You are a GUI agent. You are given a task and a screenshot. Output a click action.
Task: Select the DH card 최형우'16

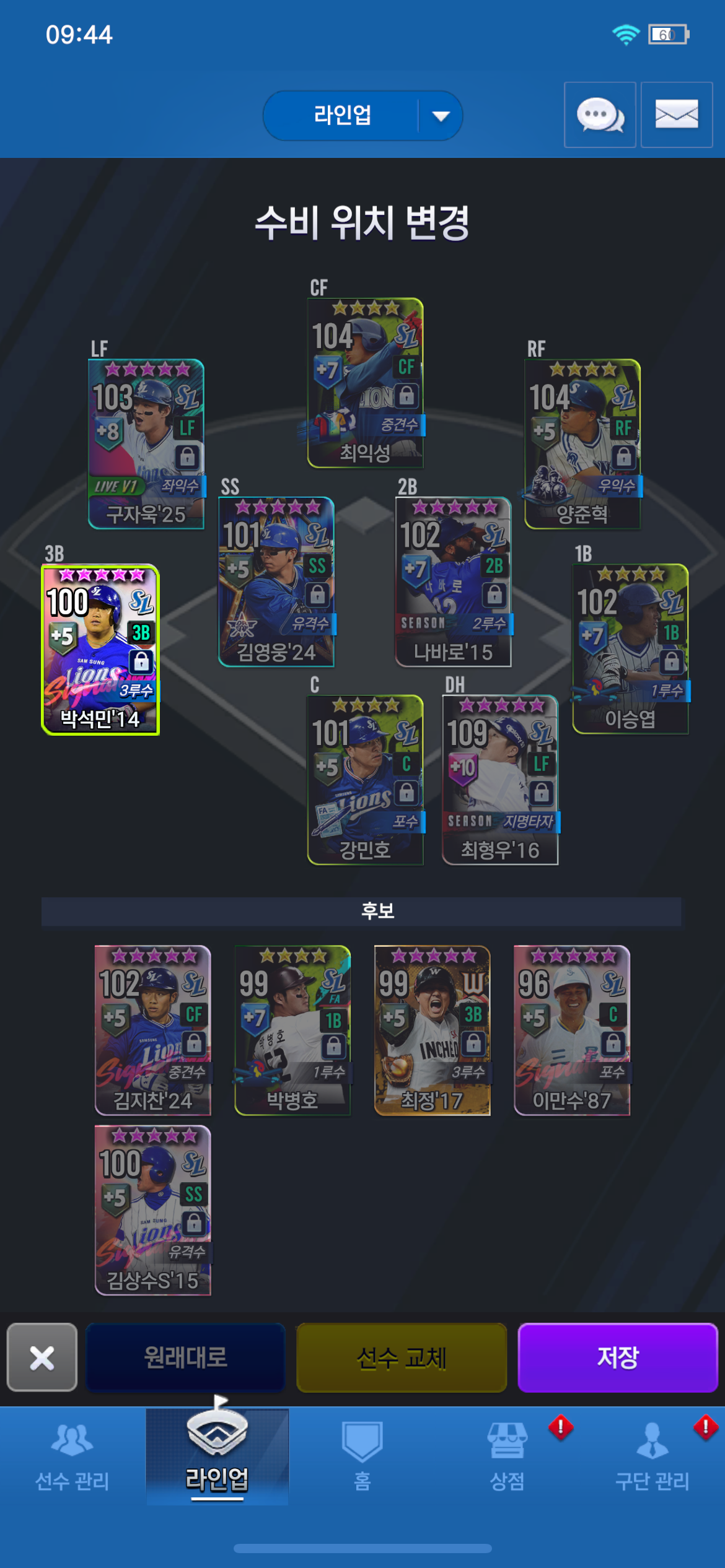501,780
